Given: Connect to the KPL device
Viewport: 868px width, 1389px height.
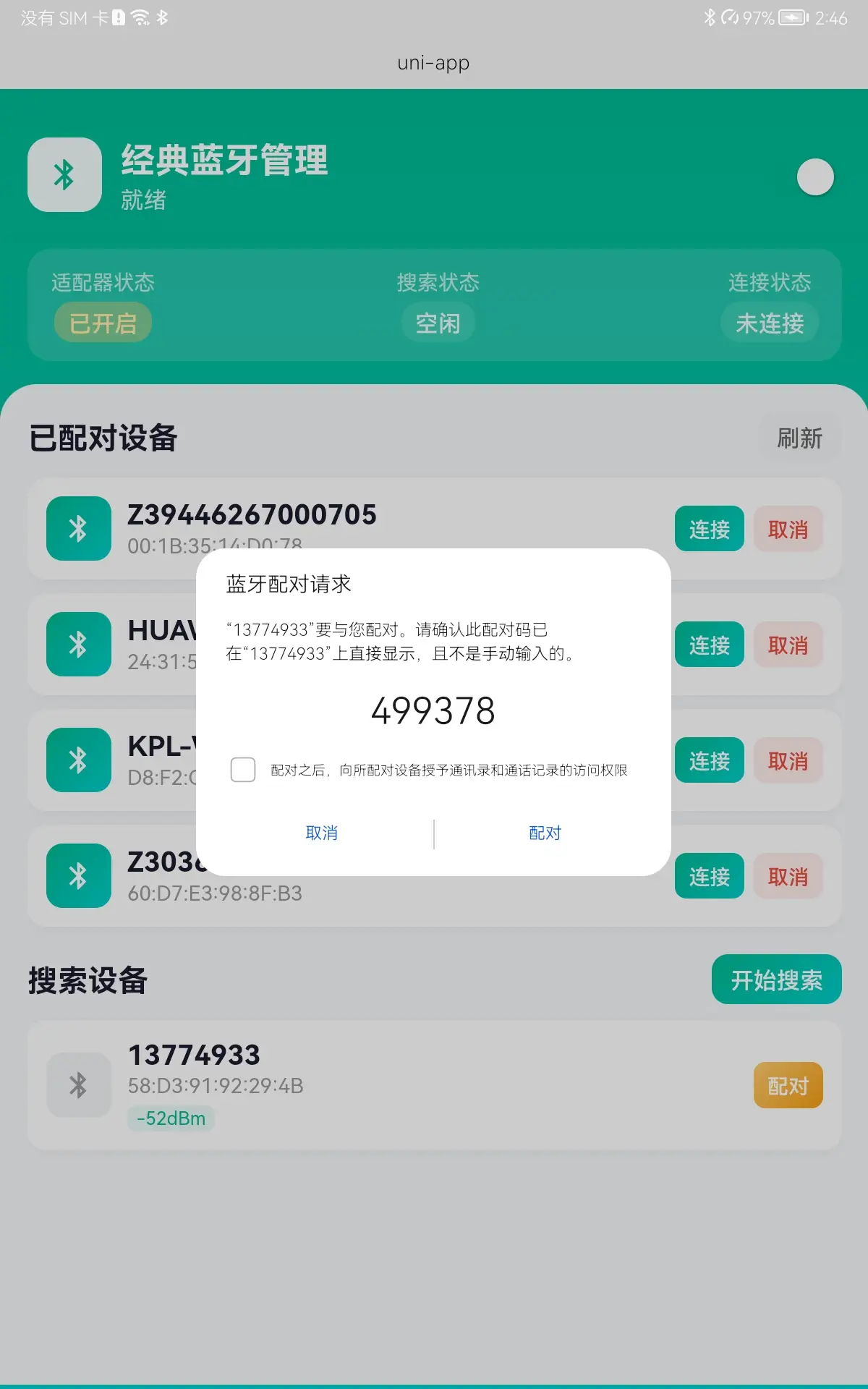Looking at the screenshot, I should pyautogui.click(x=709, y=761).
